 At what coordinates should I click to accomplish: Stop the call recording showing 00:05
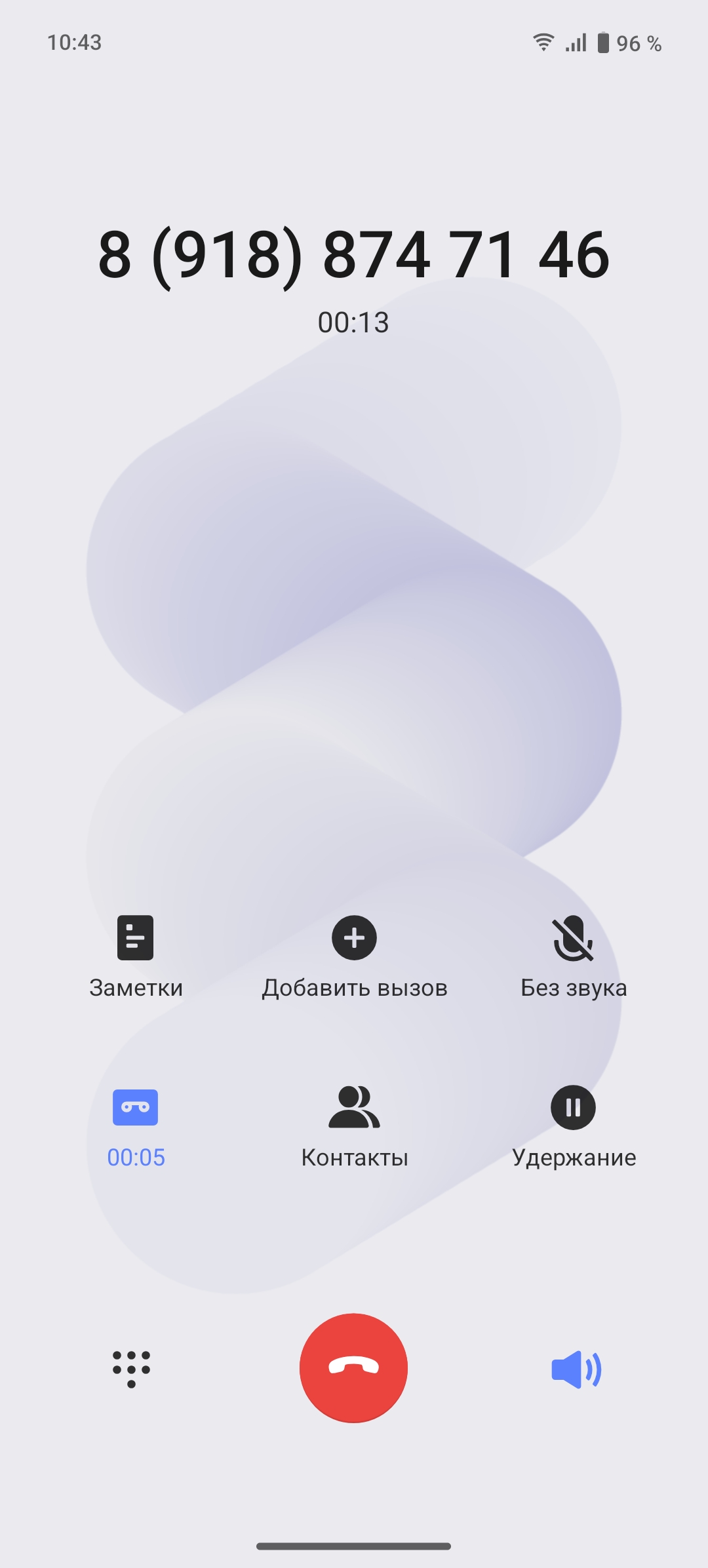point(136,1108)
